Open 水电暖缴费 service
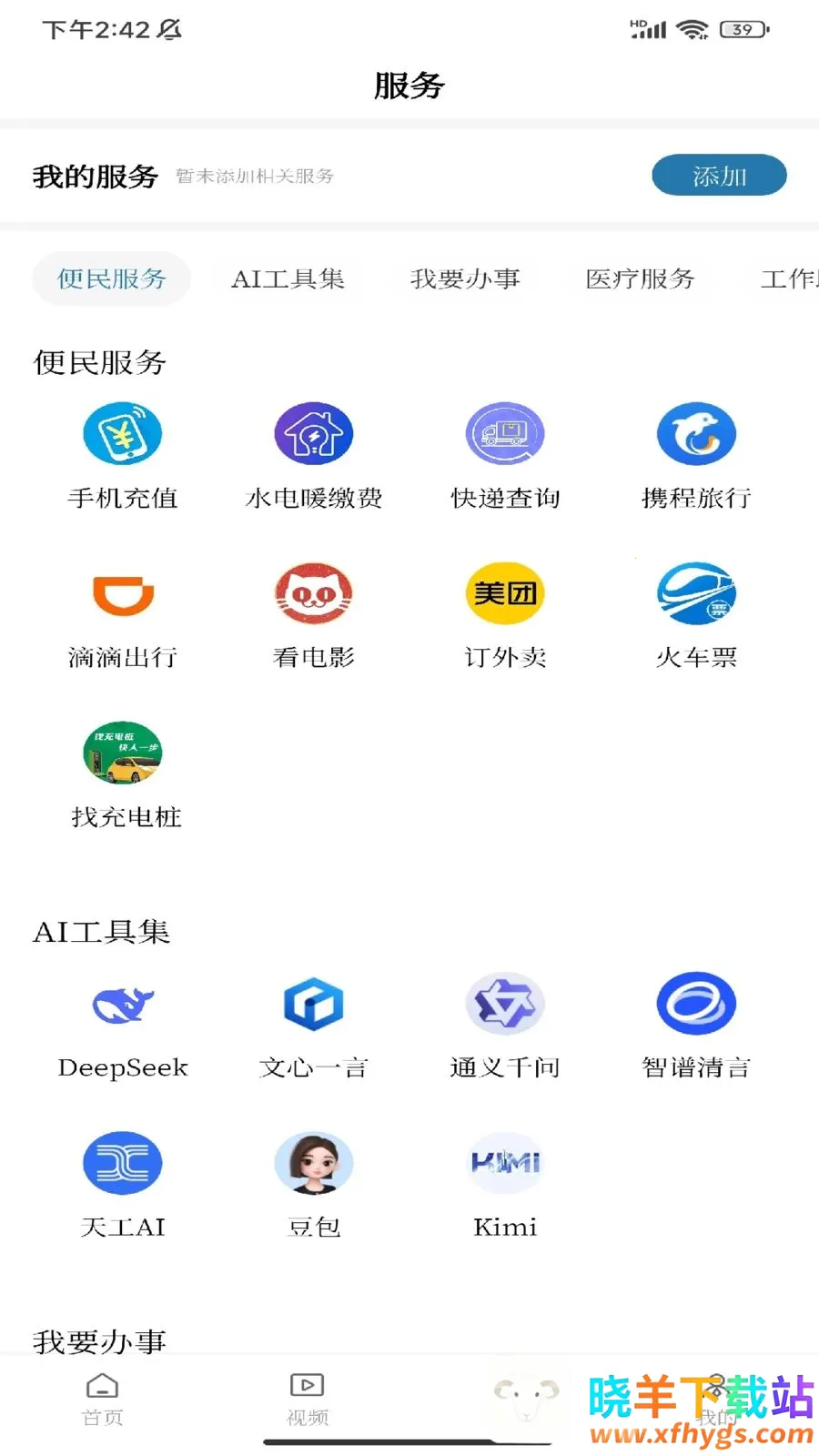Screen dimensions: 819x1456 (314, 457)
